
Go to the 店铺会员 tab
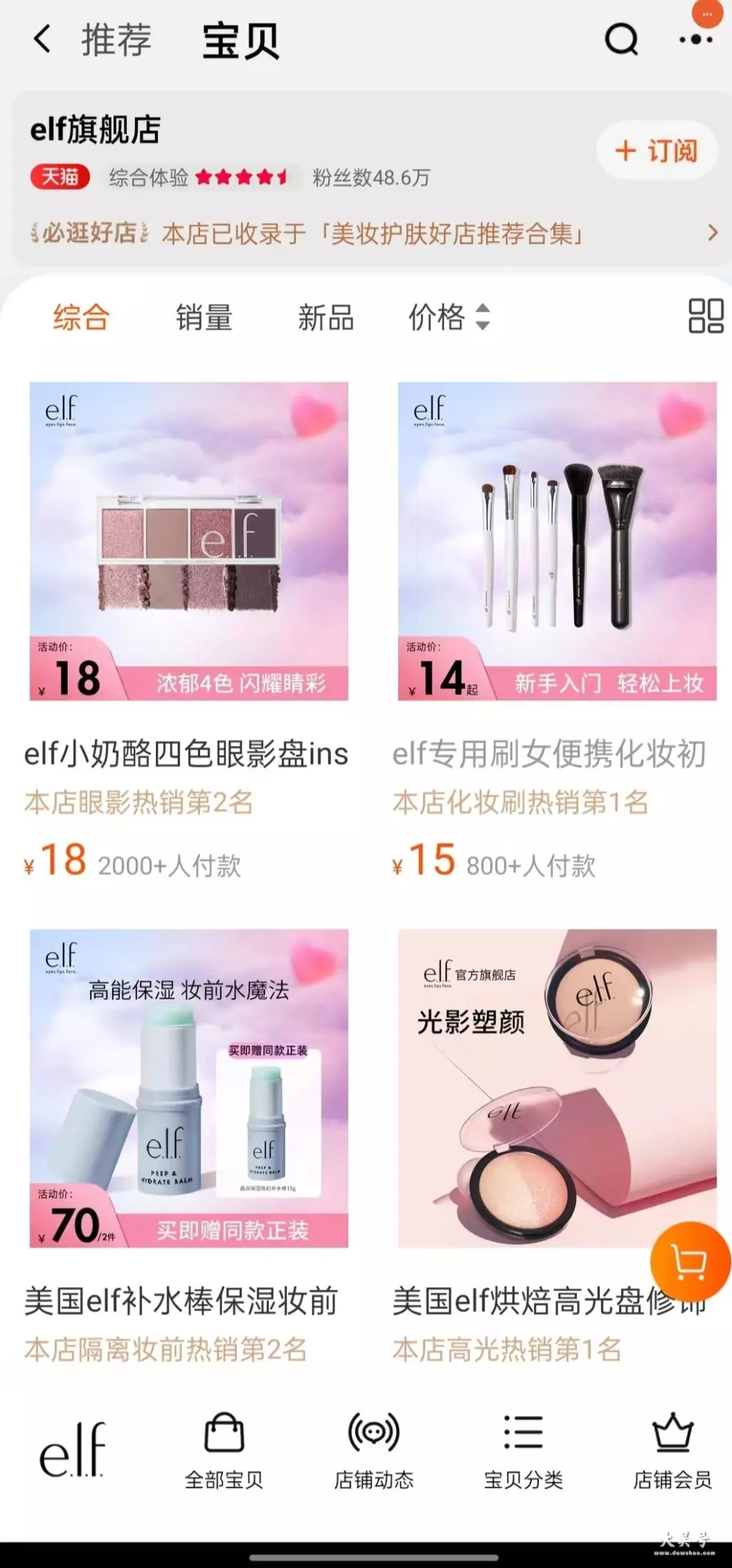tap(673, 1451)
